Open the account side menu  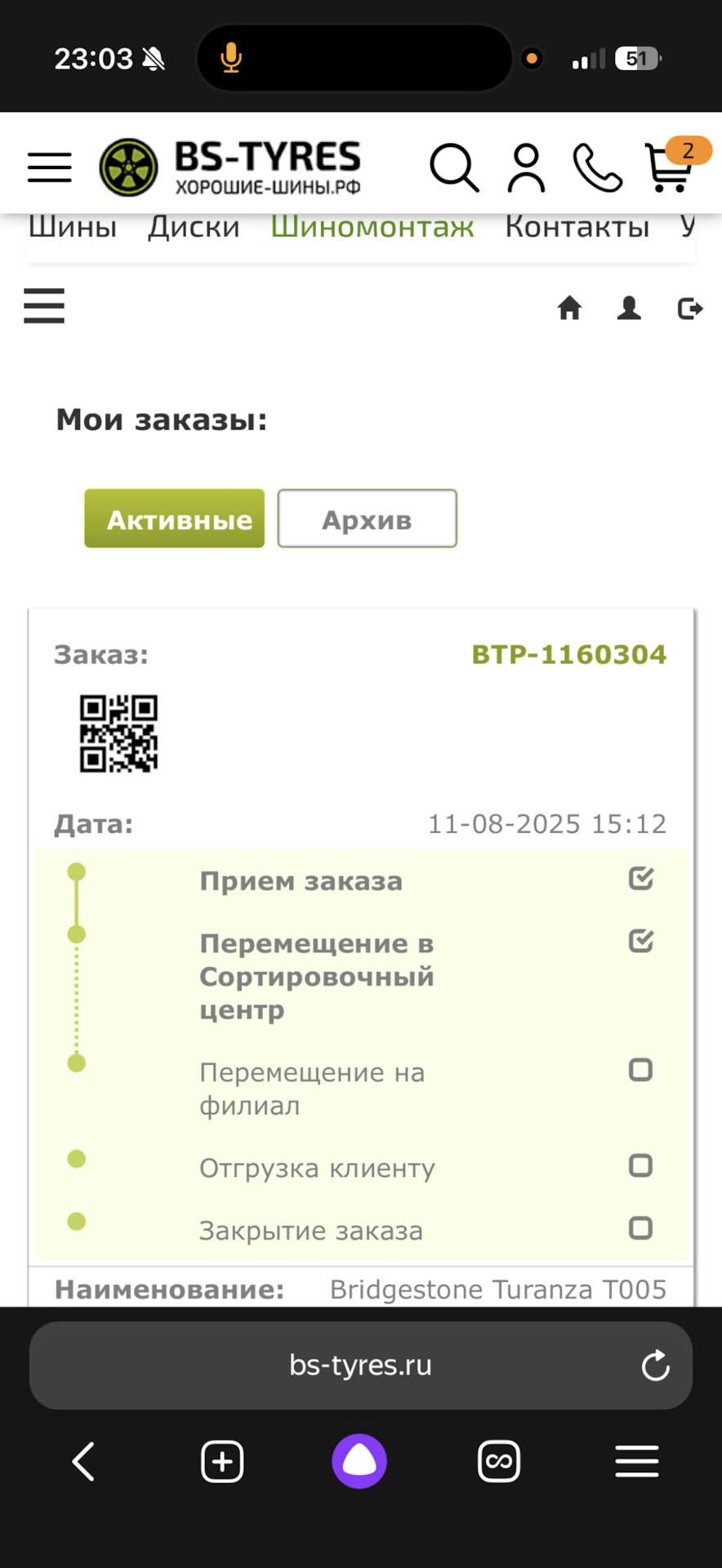[x=44, y=306]
